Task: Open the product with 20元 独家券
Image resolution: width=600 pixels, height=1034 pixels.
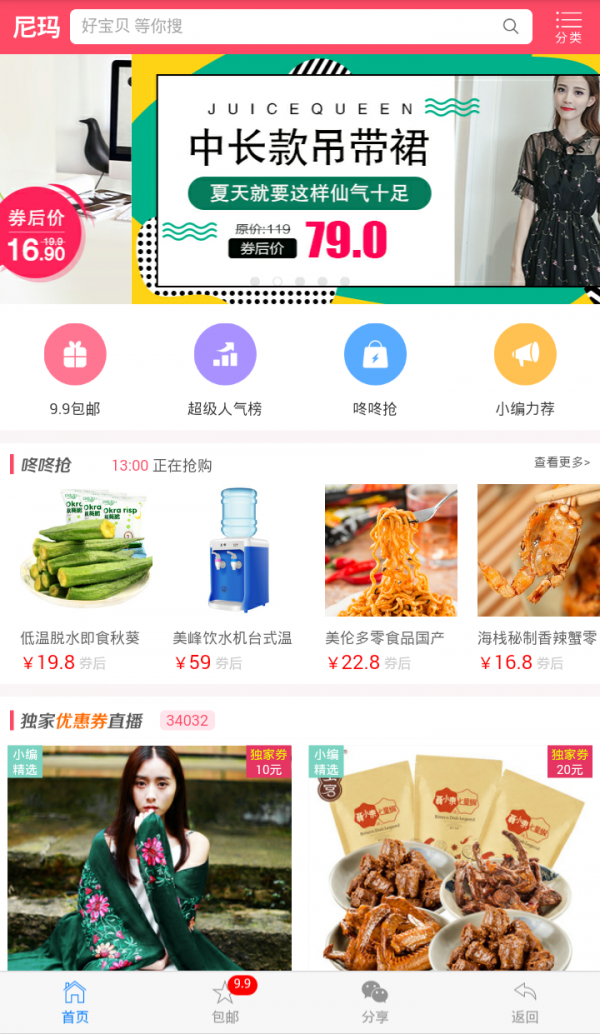Action: click(x=450, y=857)
